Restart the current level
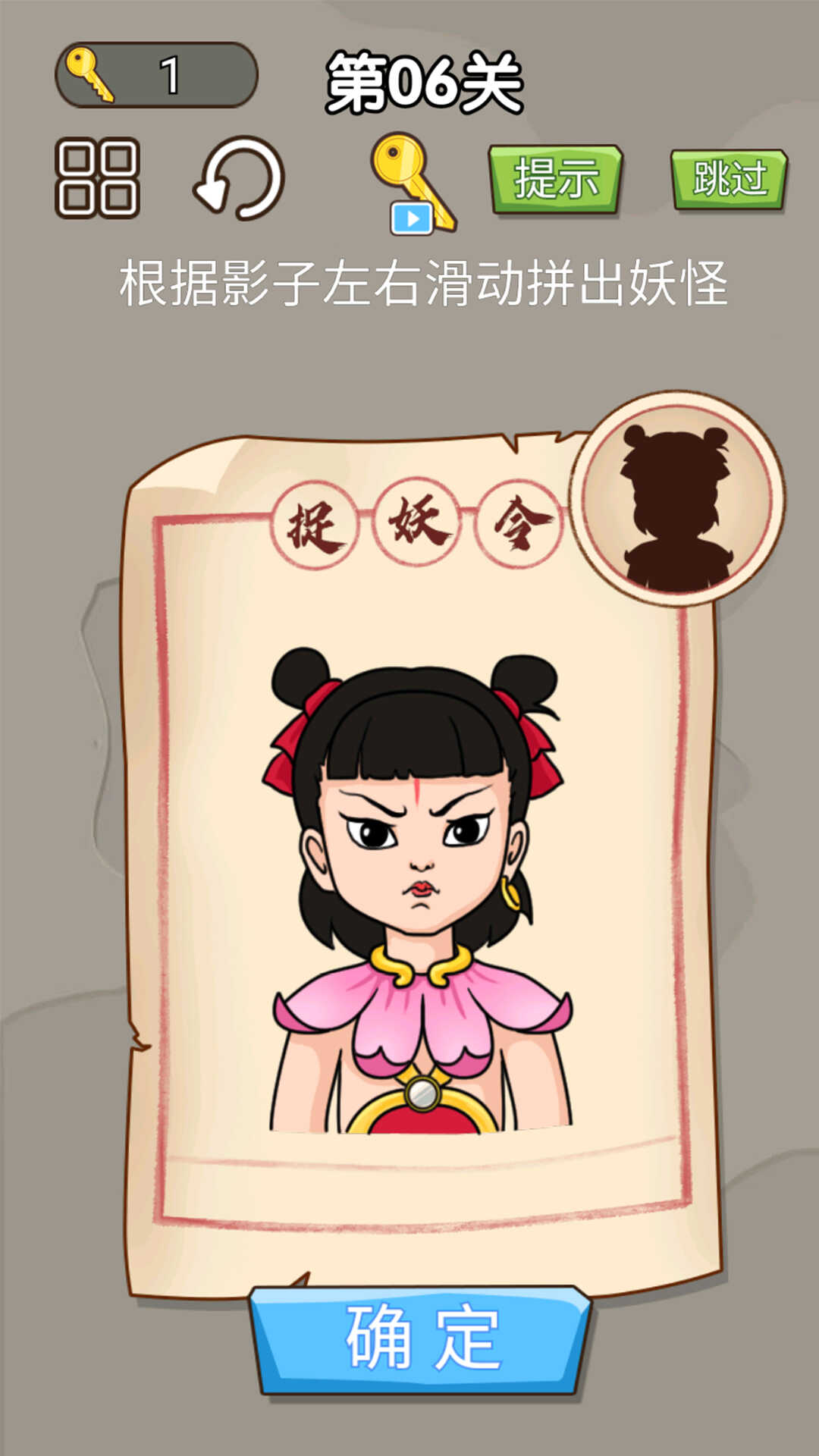The width and height of the screenshot is (819, 1456). 239,179
